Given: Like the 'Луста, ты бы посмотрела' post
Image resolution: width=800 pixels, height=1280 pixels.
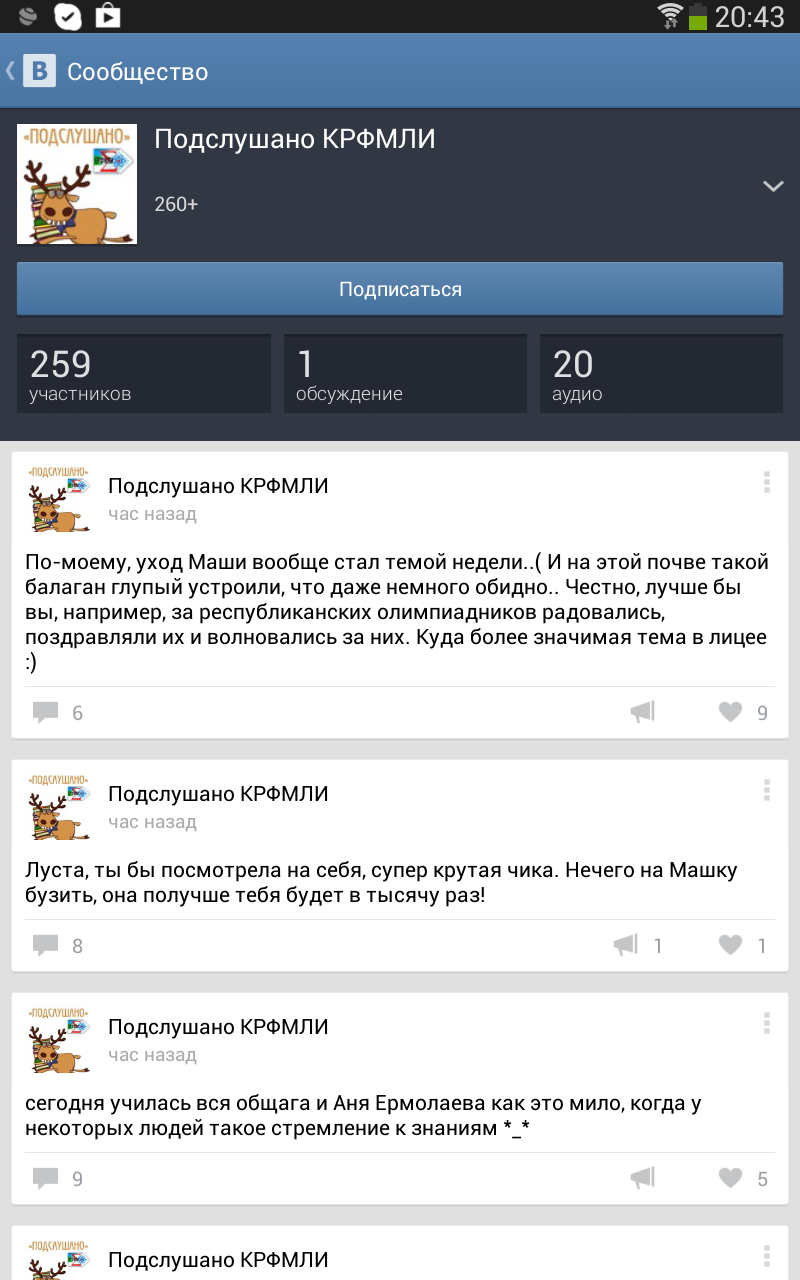Looking at the screenshot, I should point(742,945).
